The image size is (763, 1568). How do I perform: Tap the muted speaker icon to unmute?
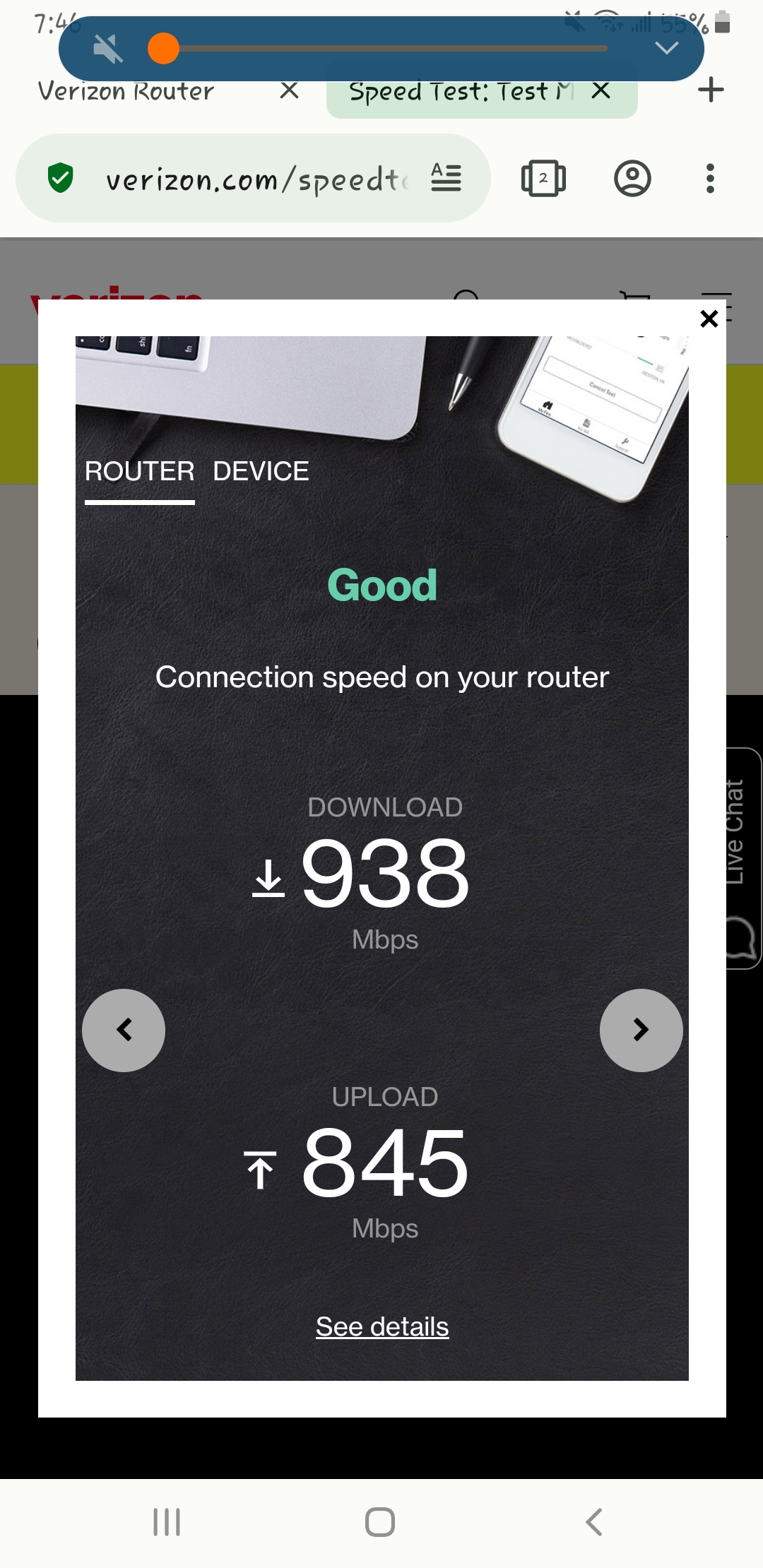point(108,49)
